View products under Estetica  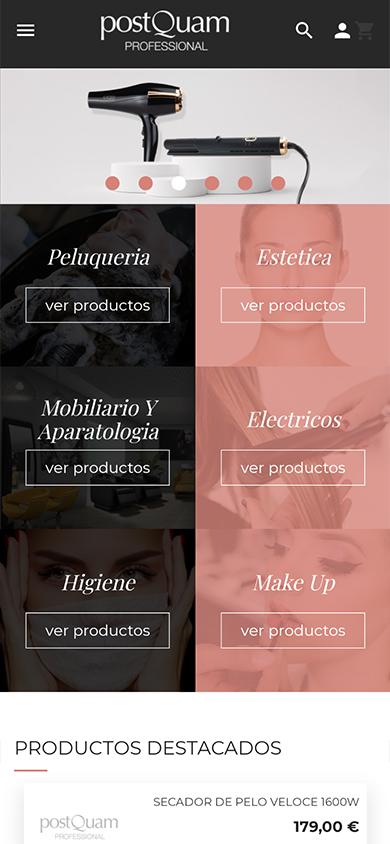293,305
